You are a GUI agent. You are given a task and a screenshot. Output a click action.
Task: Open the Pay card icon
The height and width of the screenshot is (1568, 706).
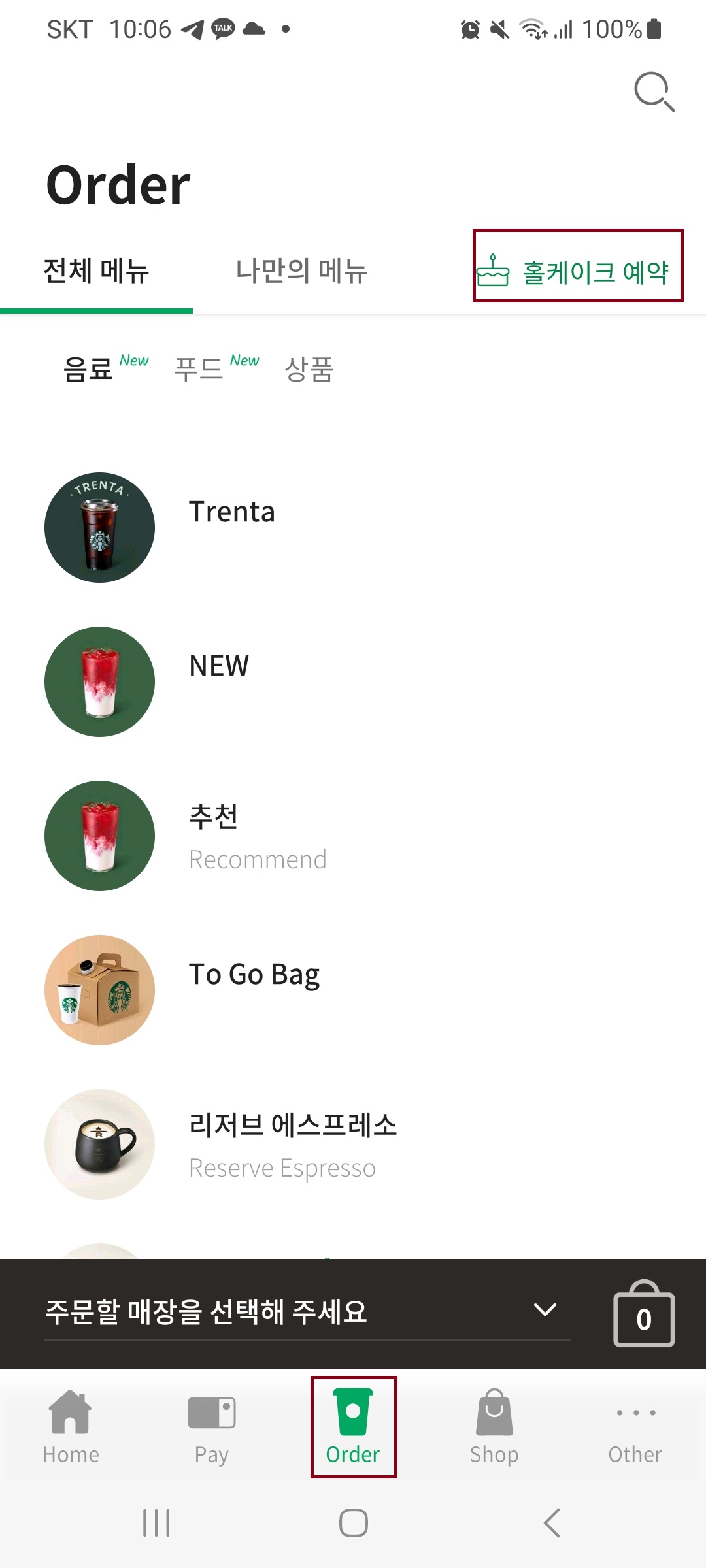(210, 1411)
